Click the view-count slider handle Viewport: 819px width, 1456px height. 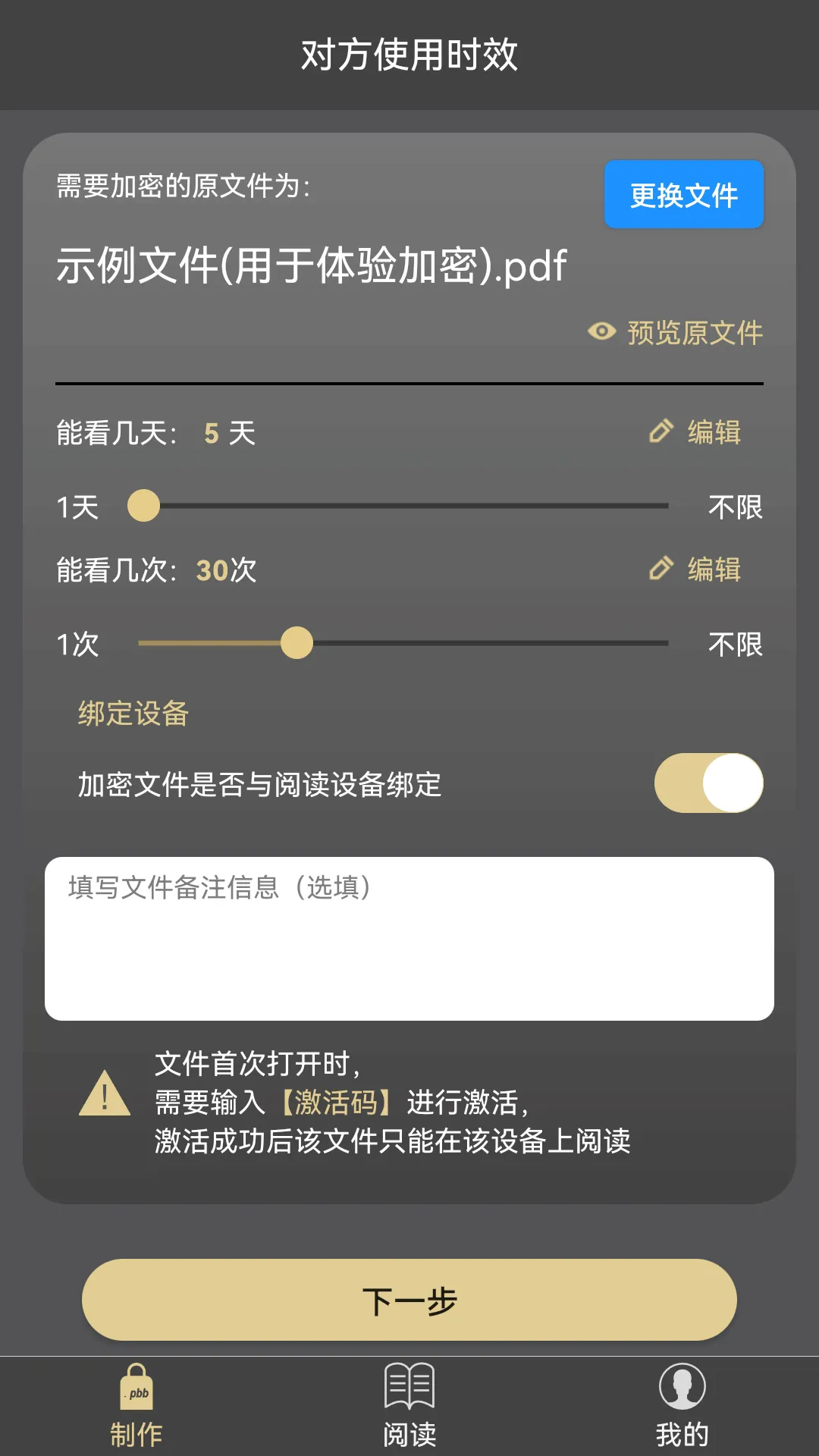point(297,642)
